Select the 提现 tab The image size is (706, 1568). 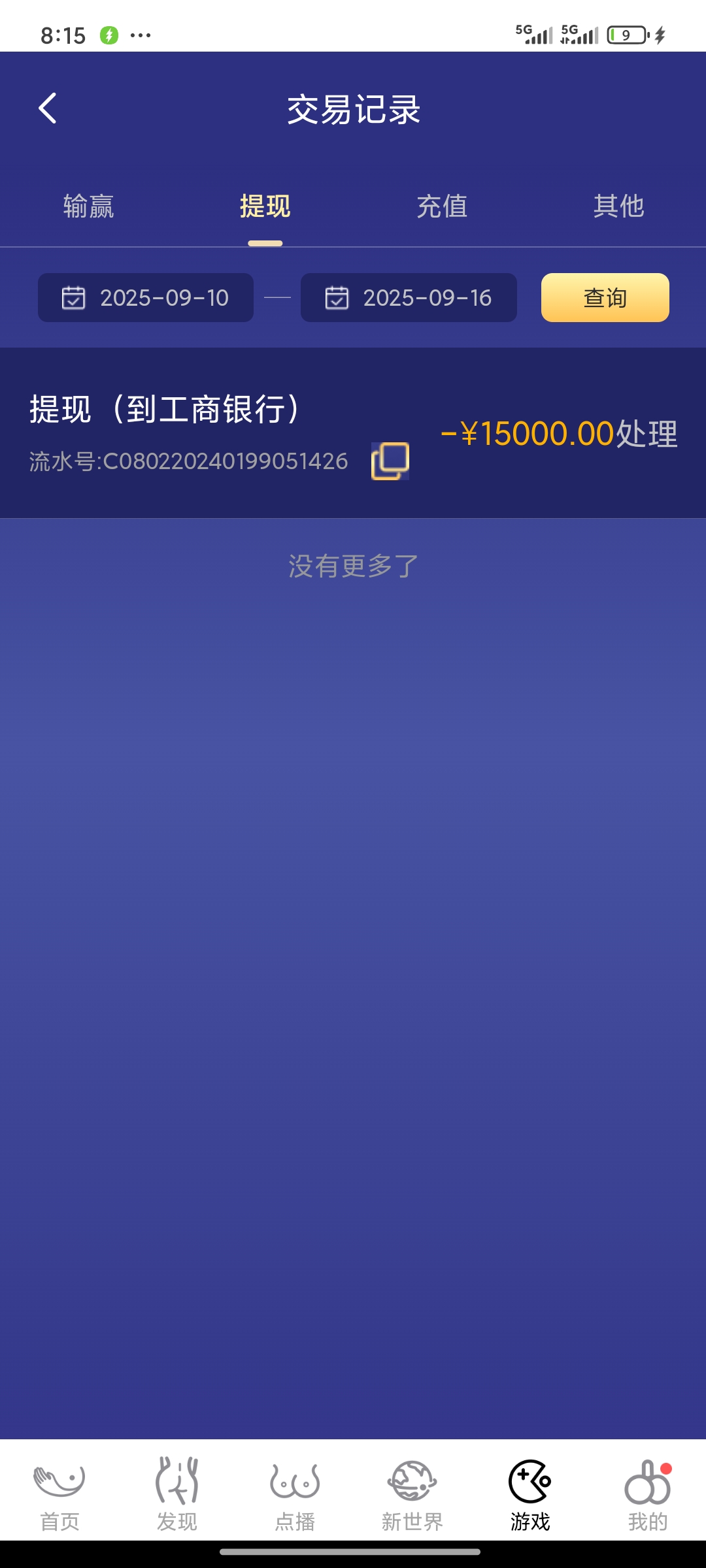pyautogui.click(x=264, y=206)
